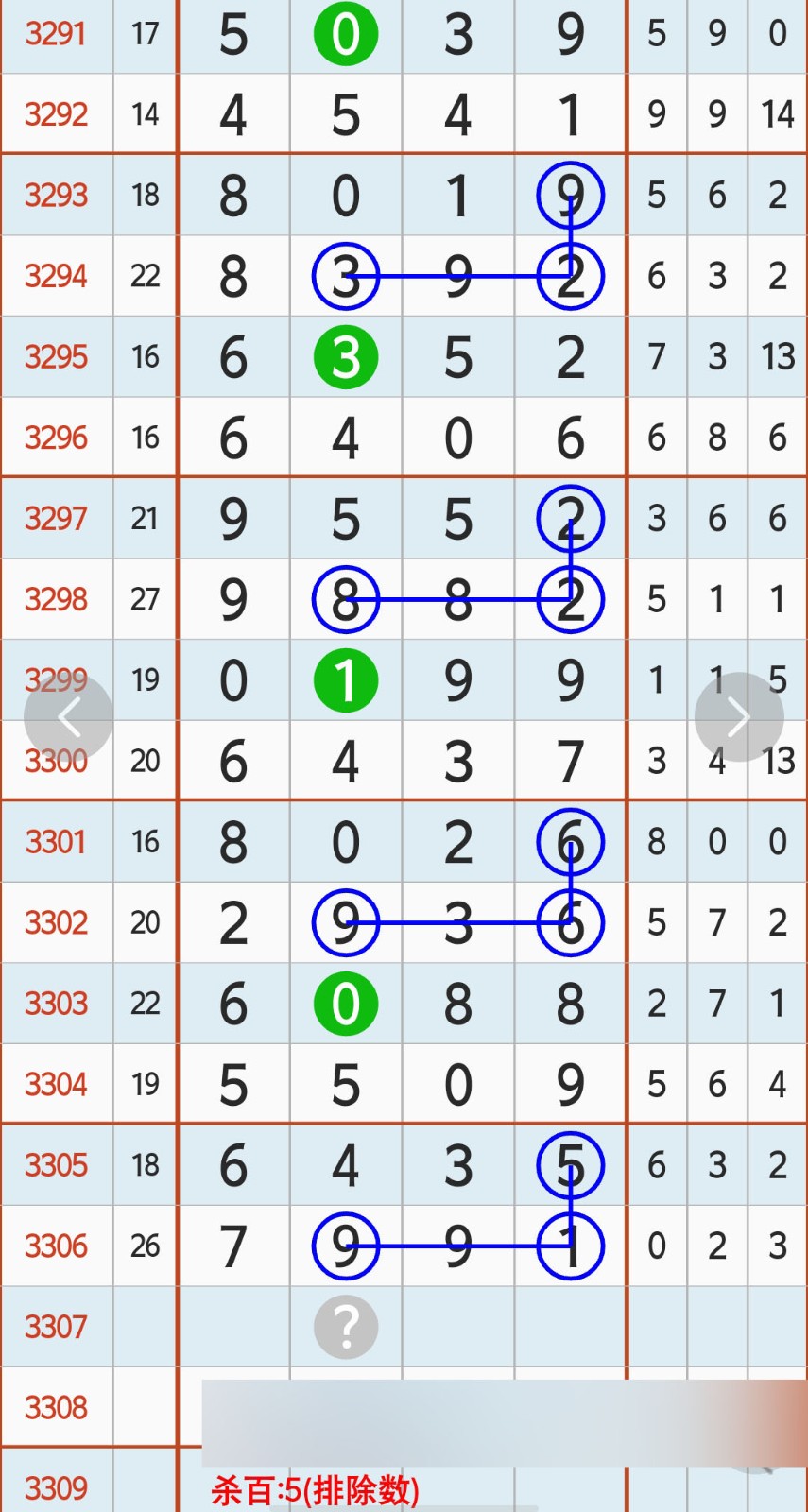Click the blue circled 8 in row 3298
This screenshot has height=1512, width=808.
346,599
